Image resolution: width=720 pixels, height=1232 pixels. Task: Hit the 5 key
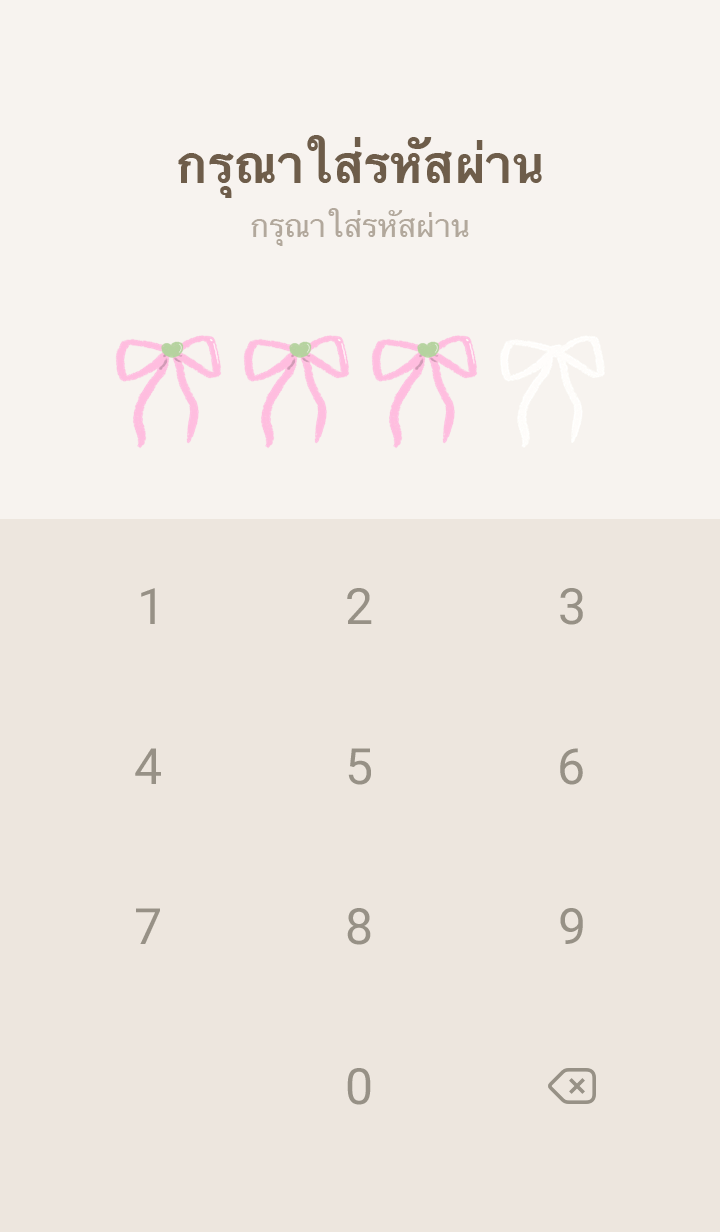click(x=359, y=767)
